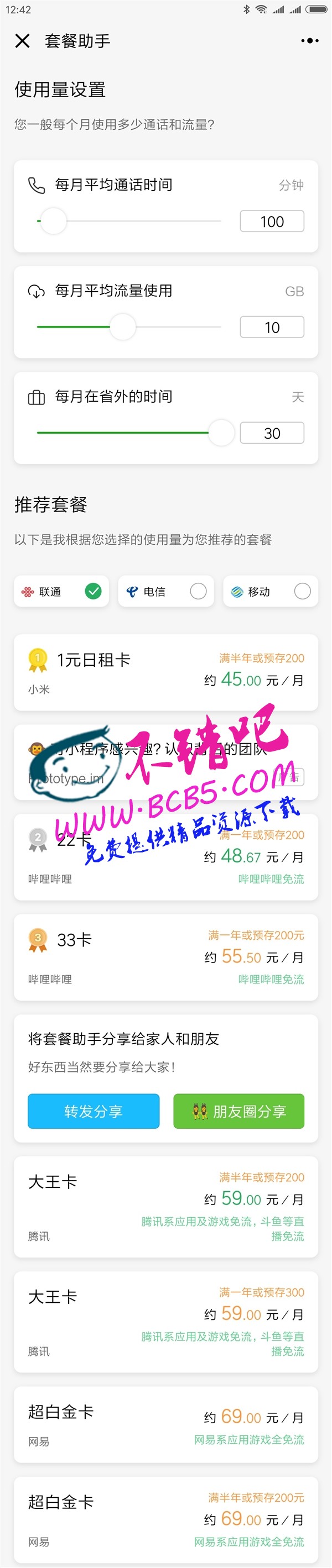
Task: View the 超白金卡 满半年或预存200元 plan
Action: (165, 1519)
